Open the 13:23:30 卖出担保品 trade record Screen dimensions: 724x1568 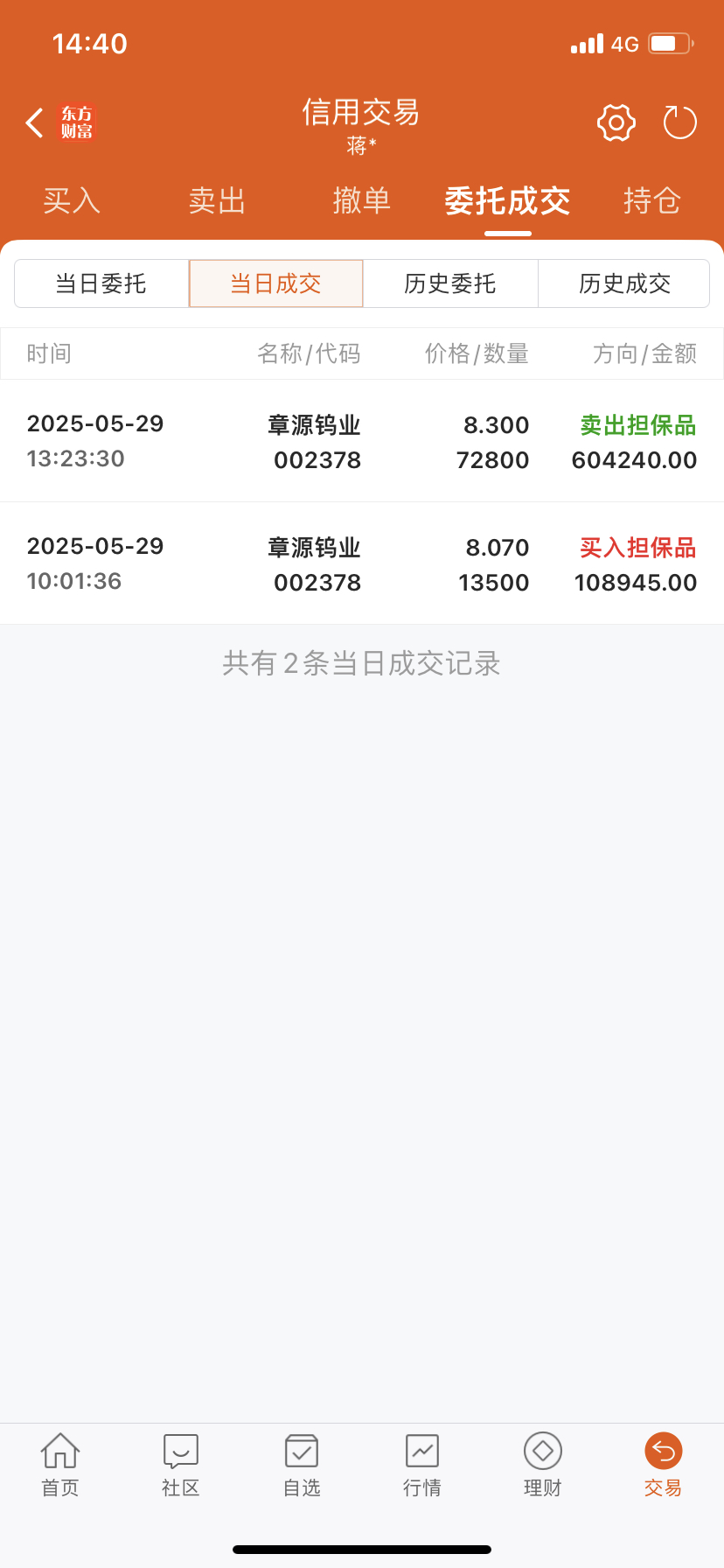362,441
